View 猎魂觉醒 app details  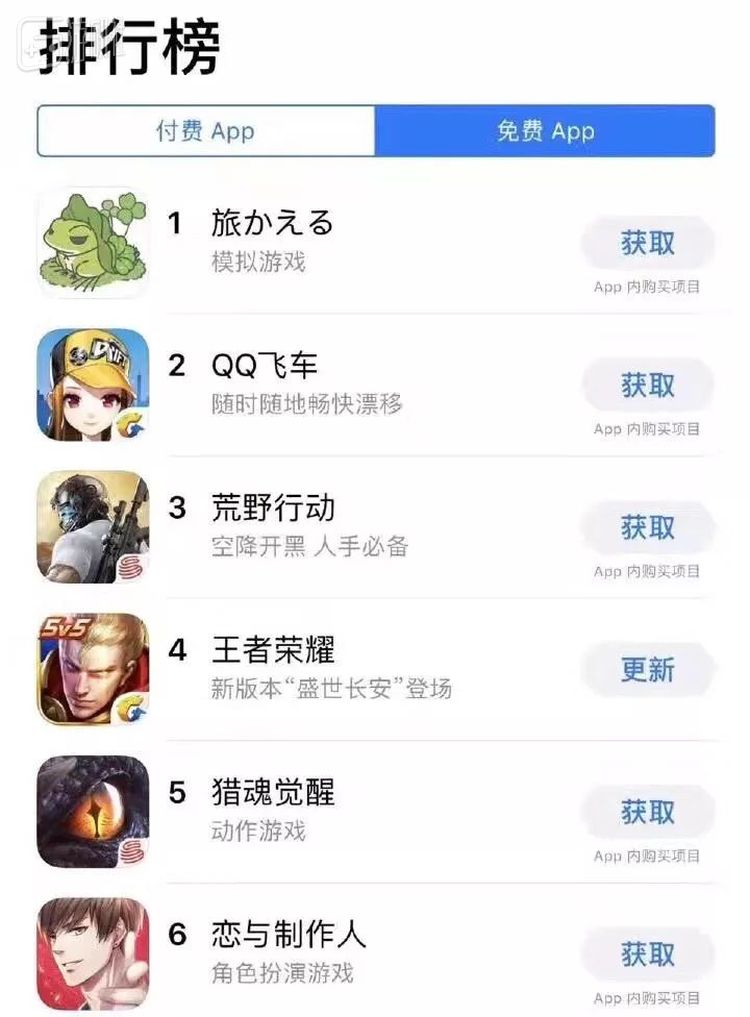click(x=272, y=793)
